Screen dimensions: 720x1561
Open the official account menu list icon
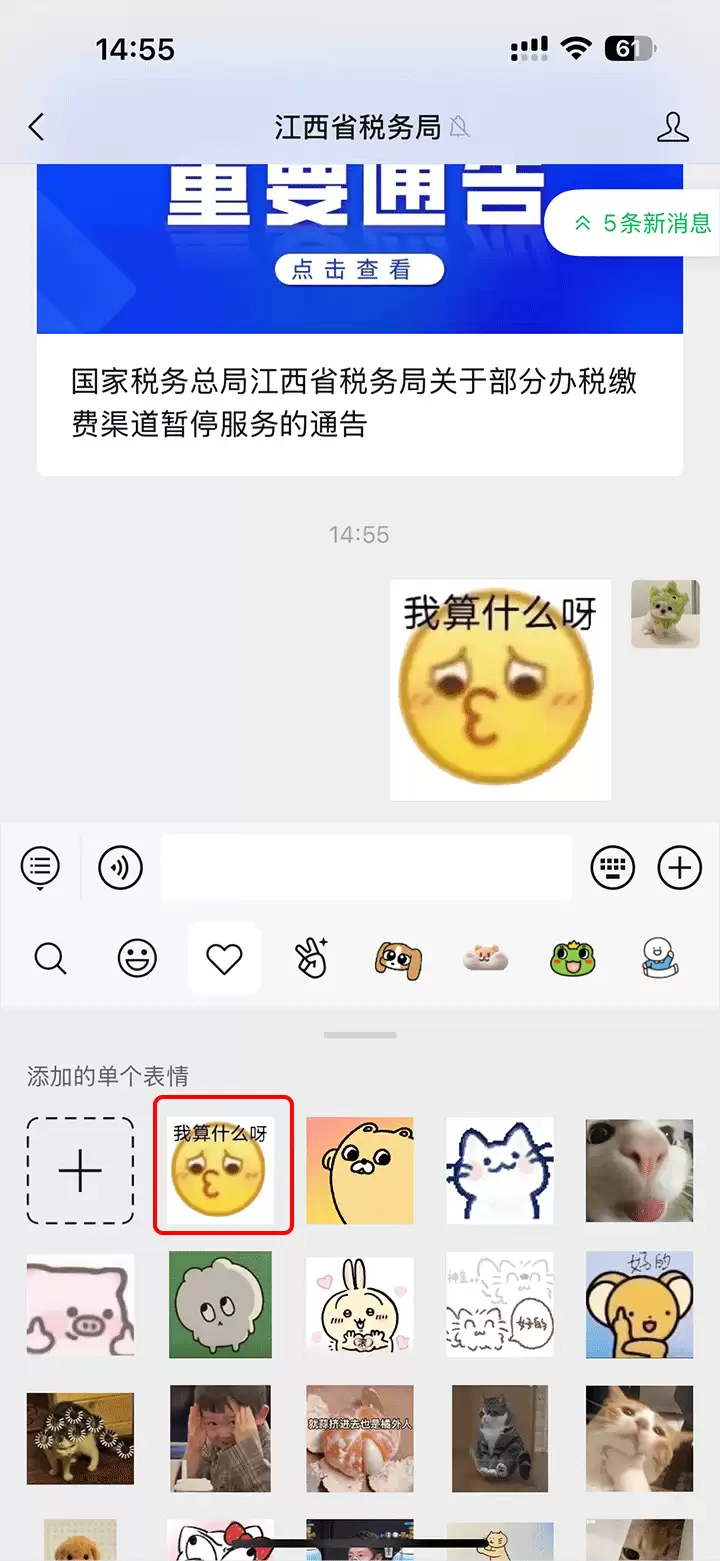(40, 867)
